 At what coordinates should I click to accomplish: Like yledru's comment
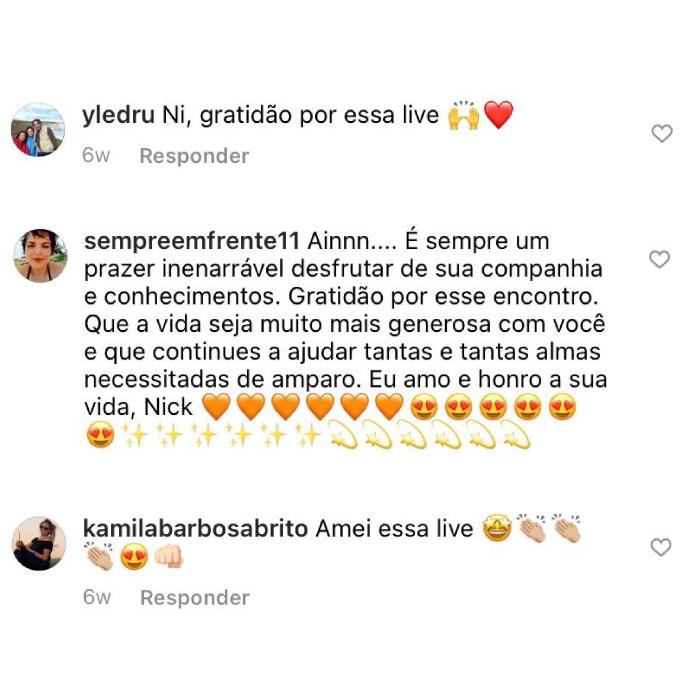(x=661, y=134)
